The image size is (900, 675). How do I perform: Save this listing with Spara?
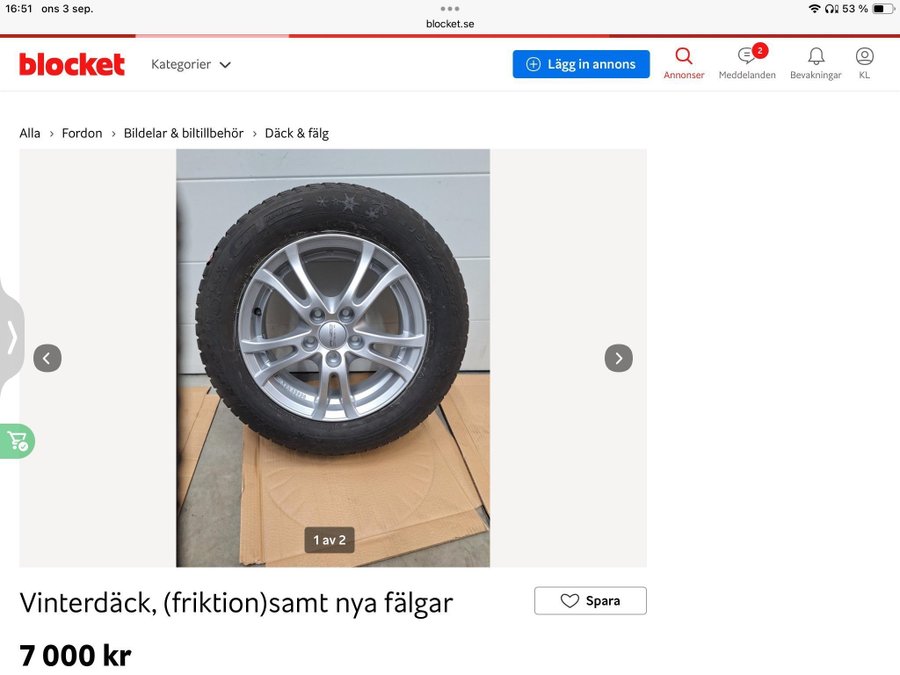(x=590, y=601)
